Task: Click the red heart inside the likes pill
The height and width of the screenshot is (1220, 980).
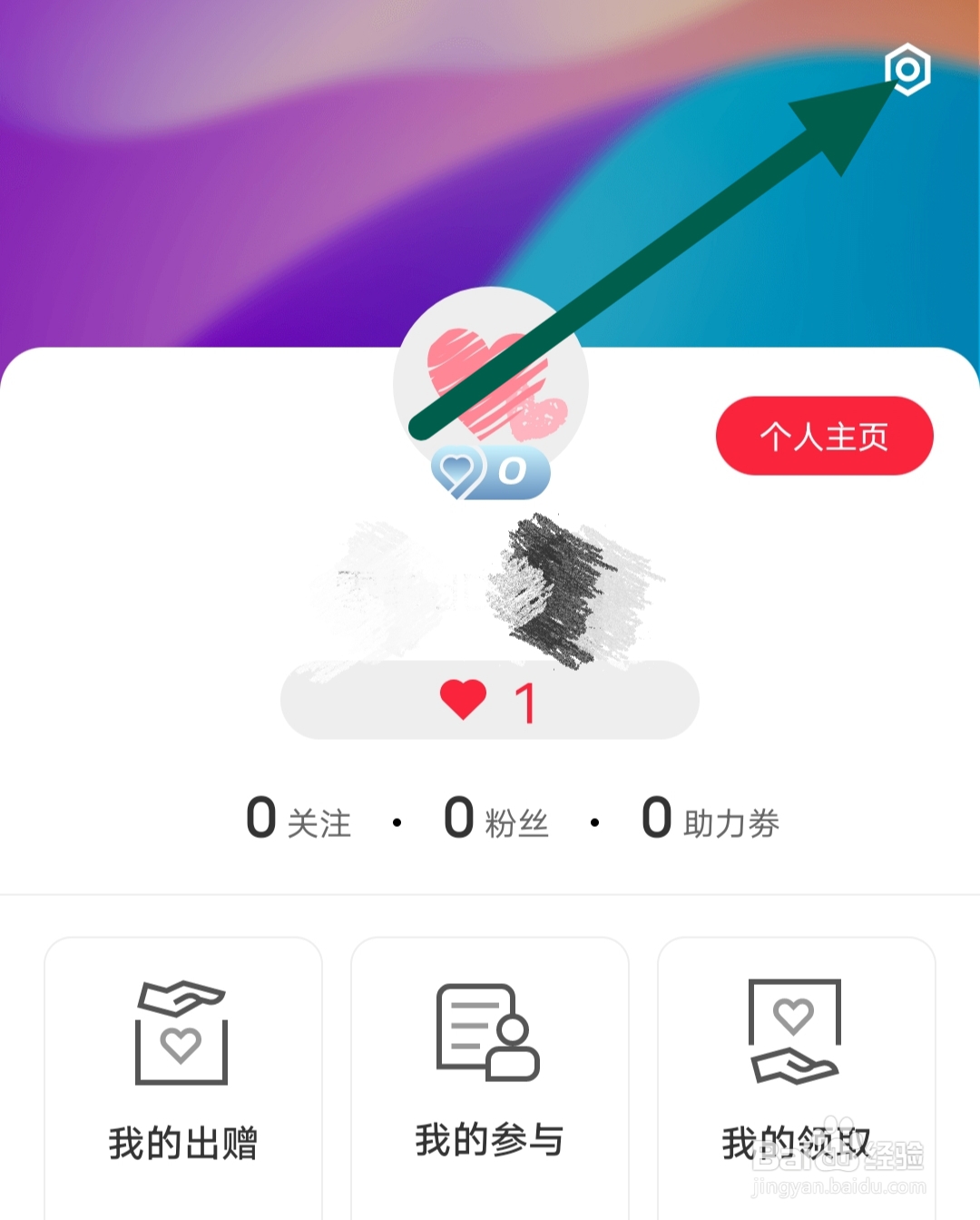Action: coord(461,697)
